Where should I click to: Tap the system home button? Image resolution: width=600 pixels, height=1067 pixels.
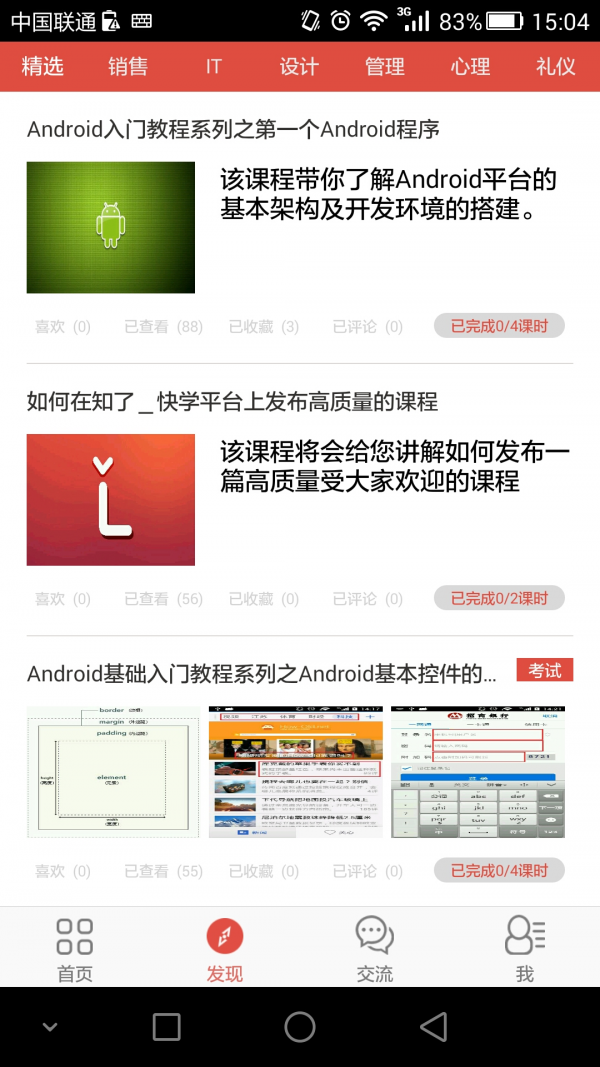[x=300, y=1027]
